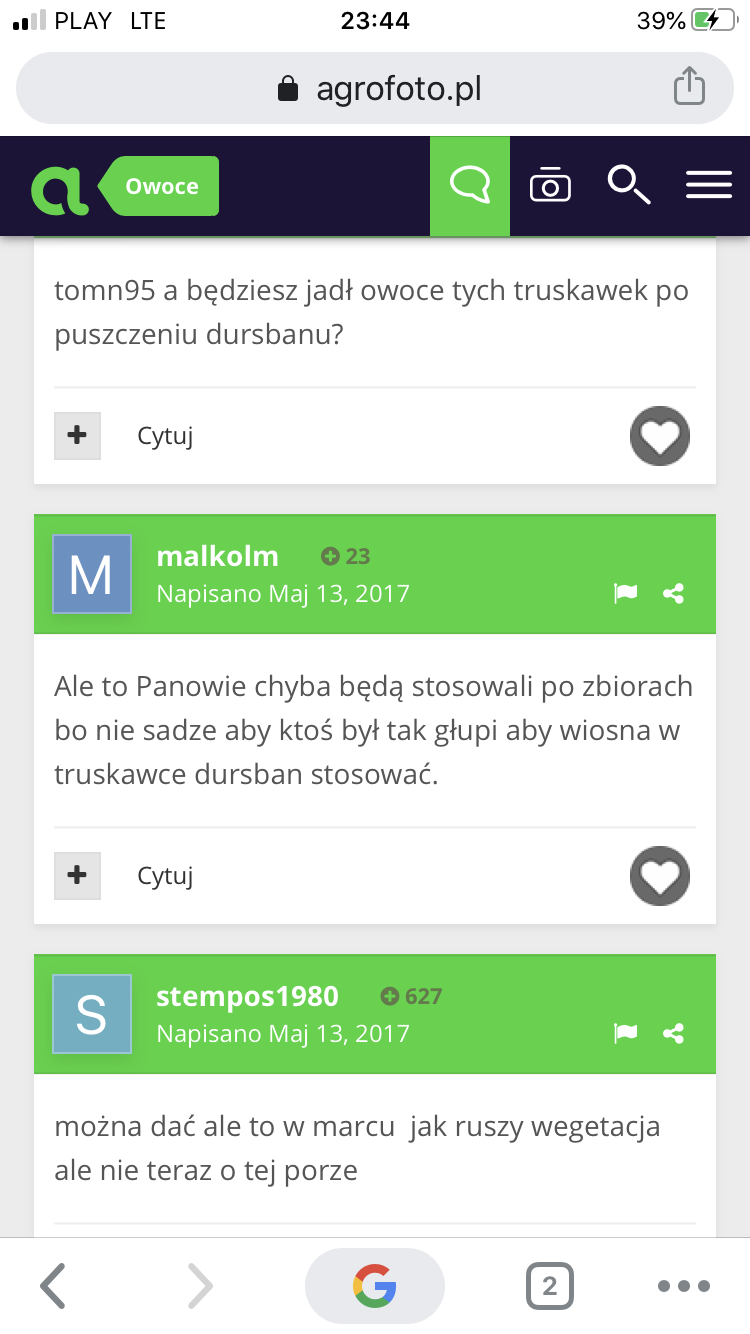This screenshot has width=750, height=1334.
Task: Open malkolm's profile avatar
Action: (x=91, y=574)
